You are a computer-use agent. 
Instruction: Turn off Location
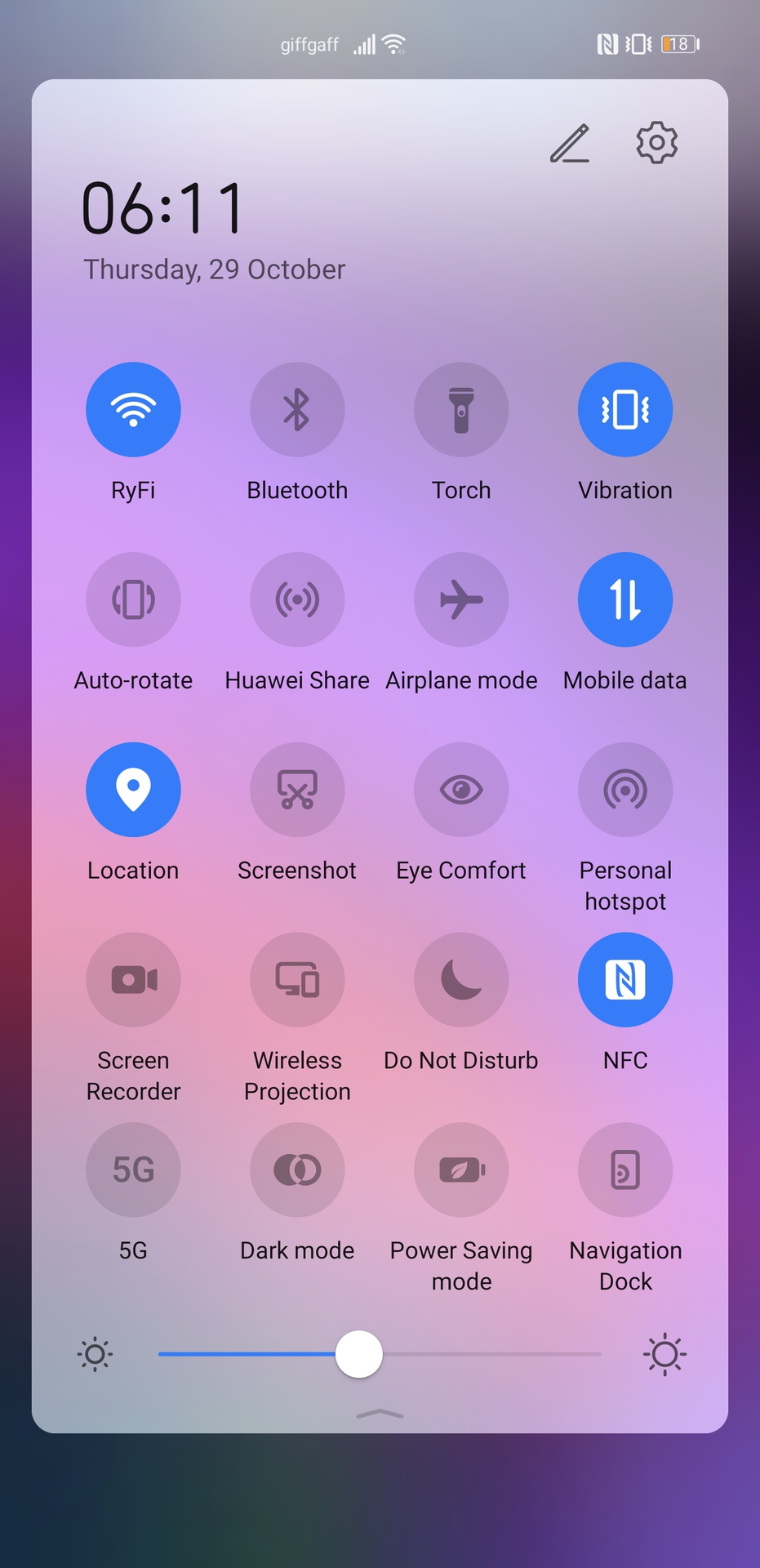click(x=133, y=790)
